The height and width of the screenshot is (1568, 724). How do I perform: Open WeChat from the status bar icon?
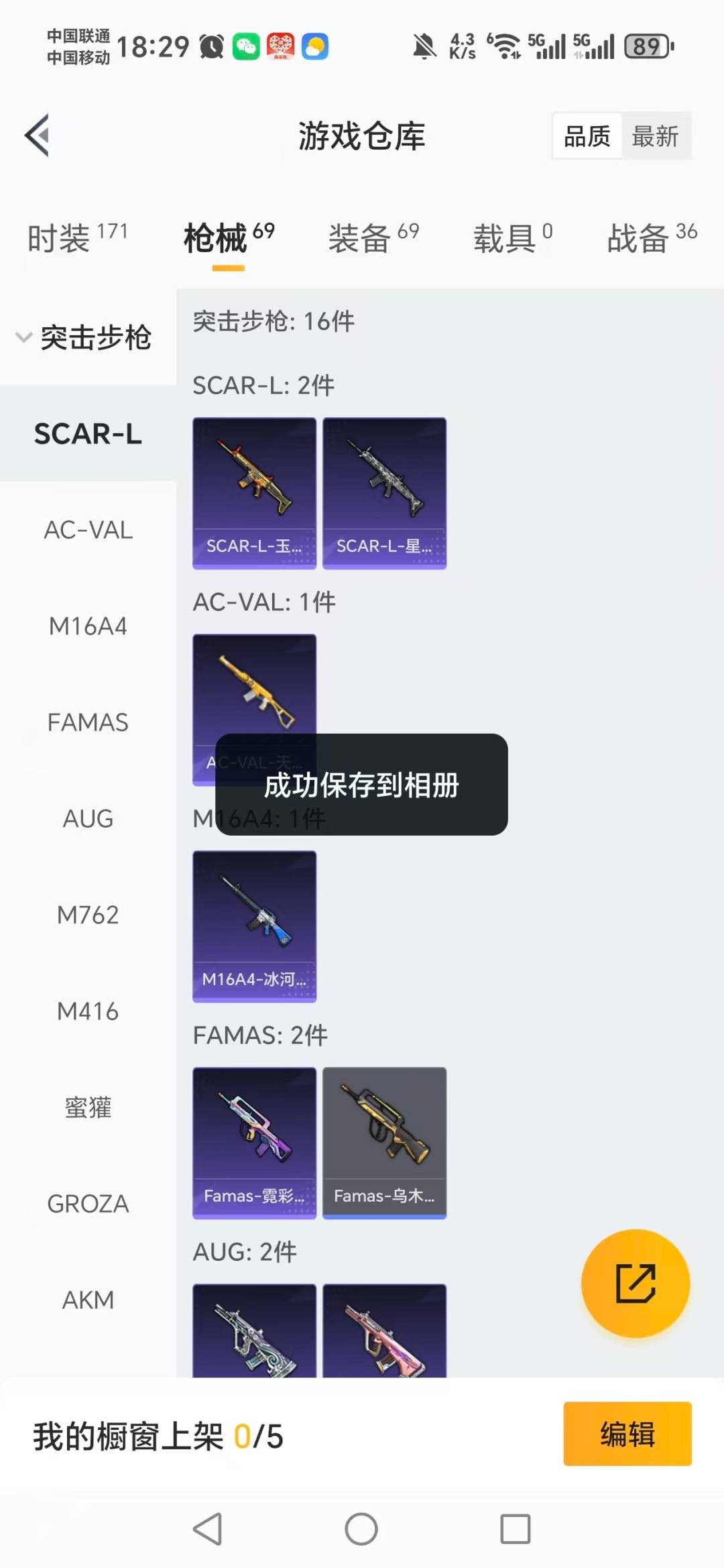247,46
